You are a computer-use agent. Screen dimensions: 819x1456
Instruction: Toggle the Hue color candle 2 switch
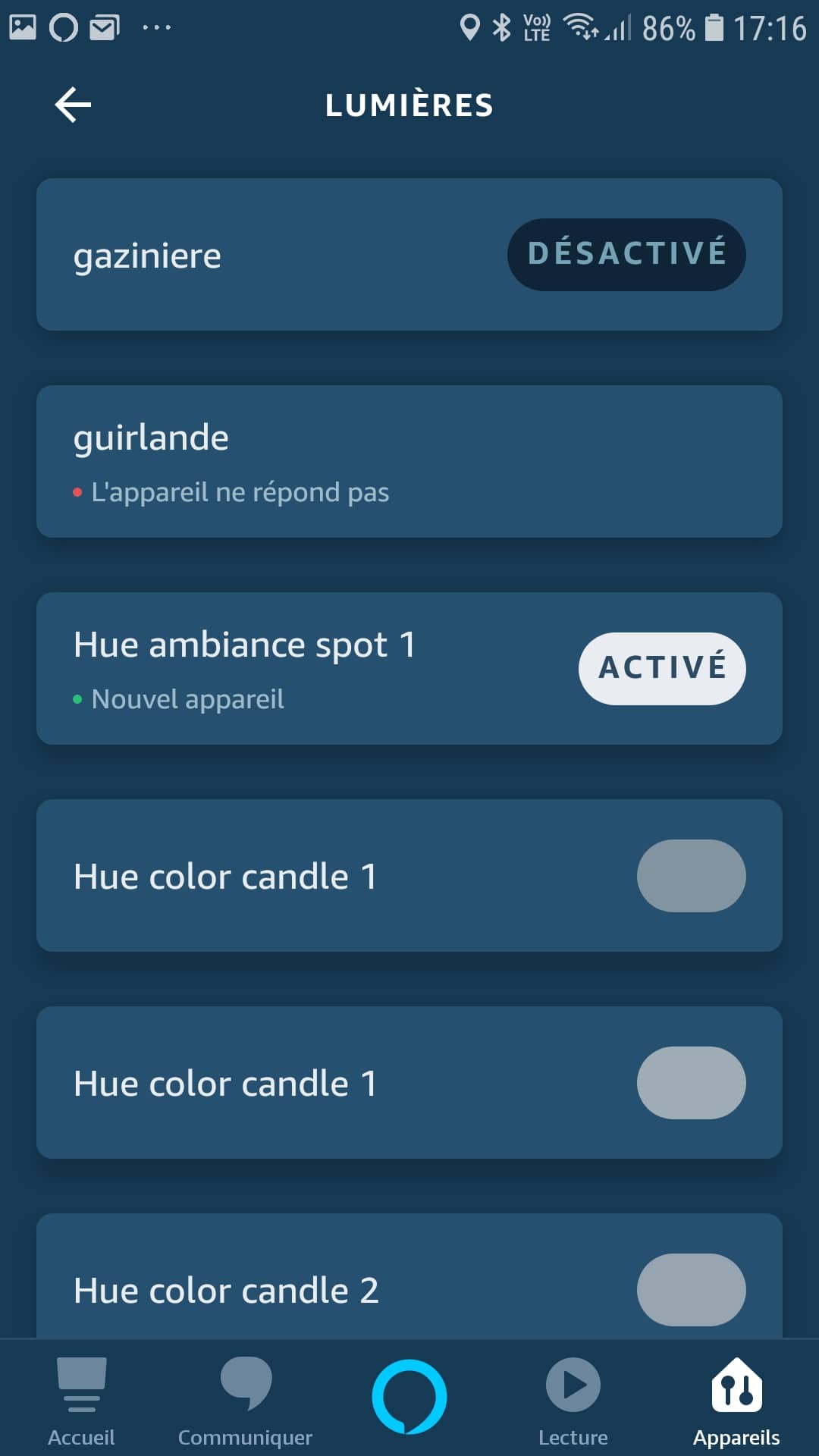click(x=692, y=1290)
